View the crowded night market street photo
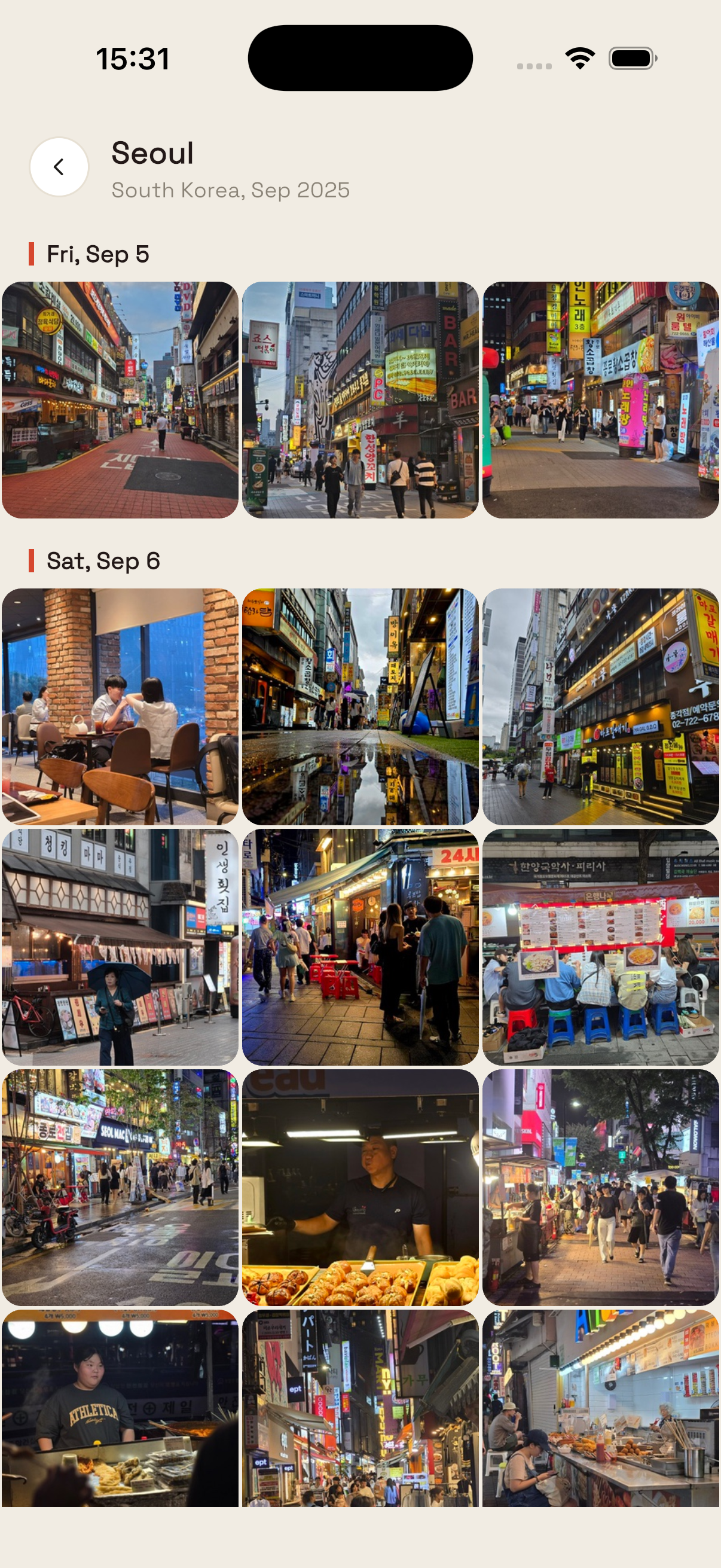Screen dimensions: 721x1568 (x=600, y=1188)
